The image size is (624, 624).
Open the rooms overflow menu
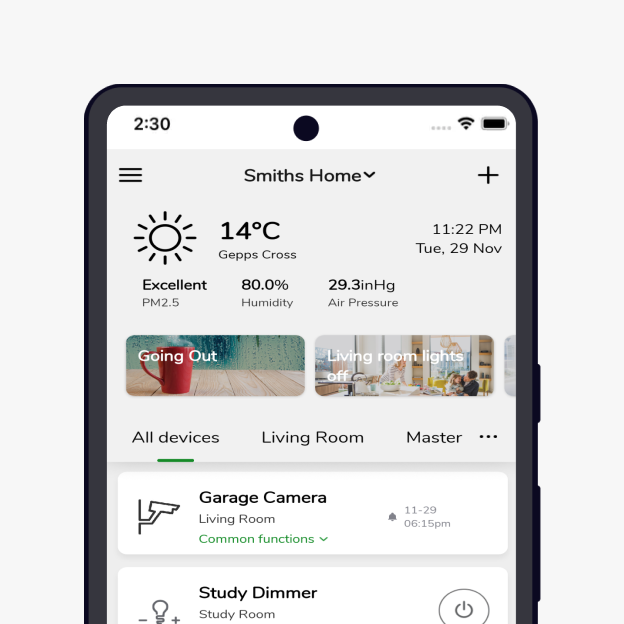(x=488, y=437)
